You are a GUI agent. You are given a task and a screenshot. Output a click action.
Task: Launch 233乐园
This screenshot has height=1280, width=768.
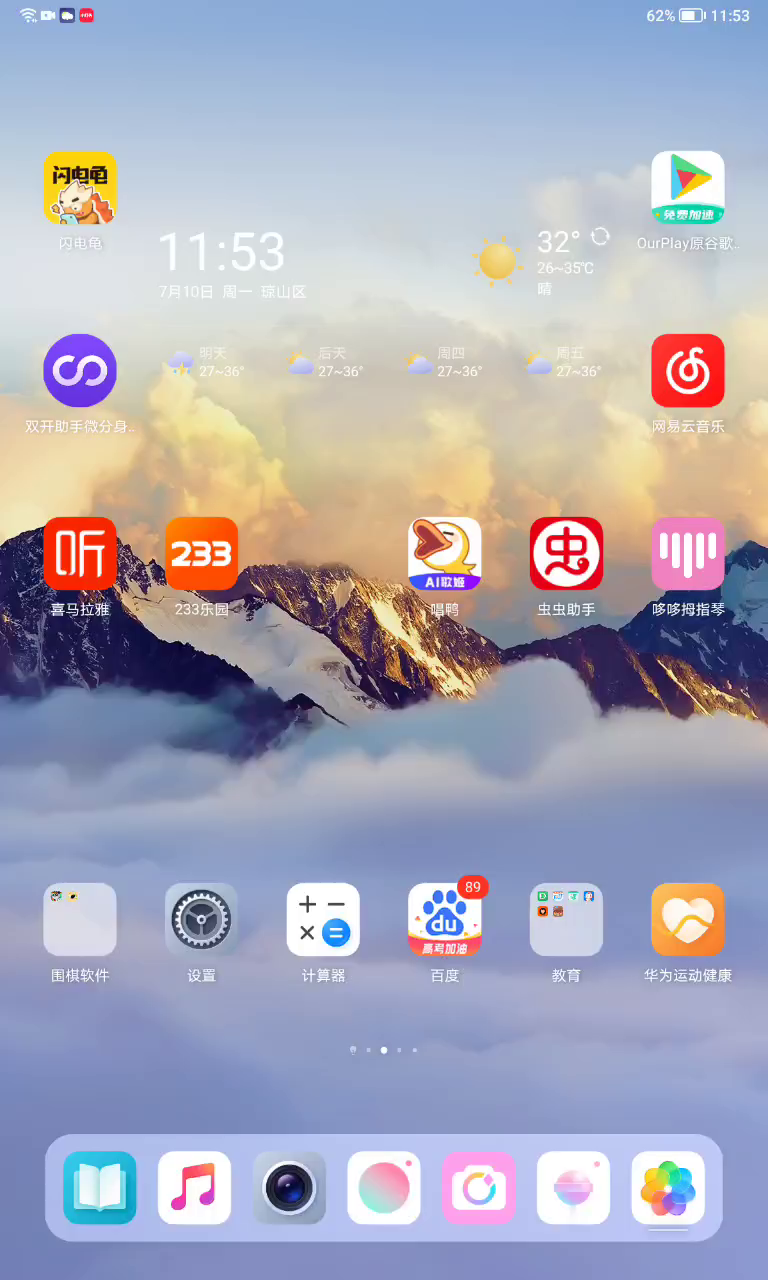click(x=202, y=554)
